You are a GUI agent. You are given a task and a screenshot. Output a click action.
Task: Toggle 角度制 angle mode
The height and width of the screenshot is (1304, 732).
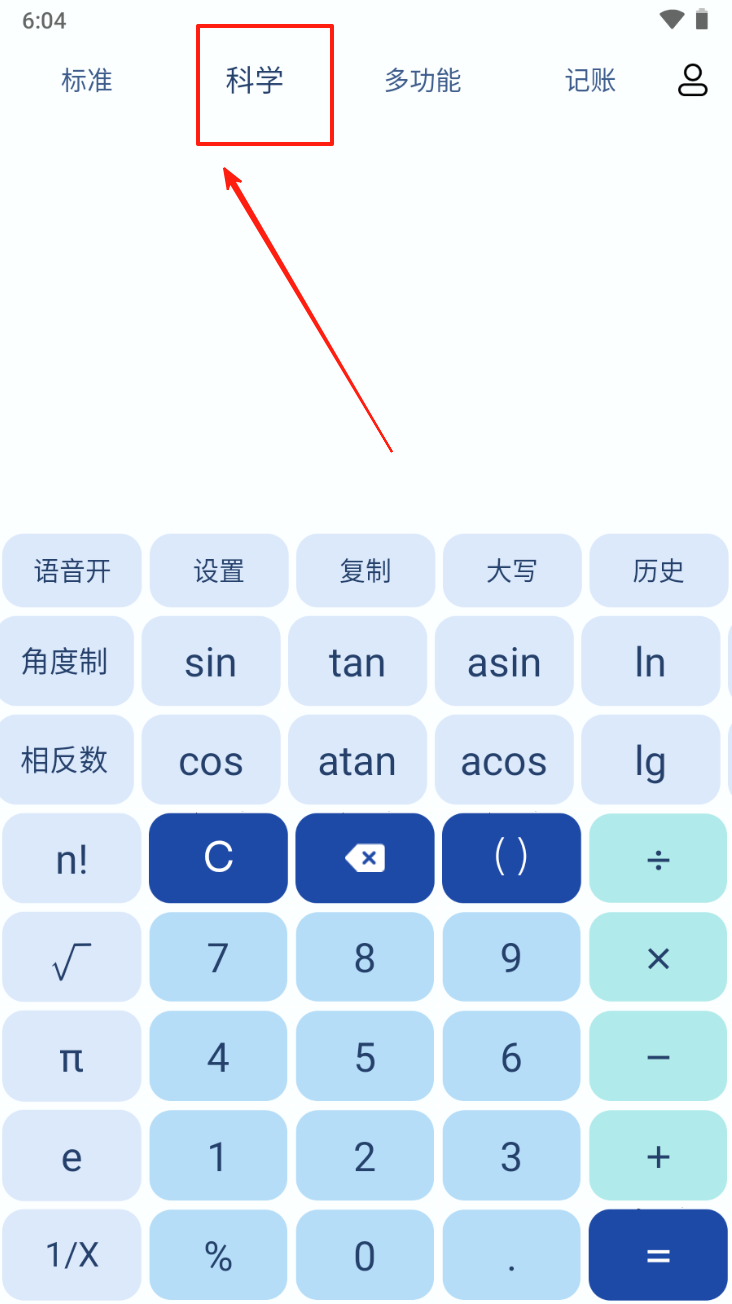[x=66, y=662]
